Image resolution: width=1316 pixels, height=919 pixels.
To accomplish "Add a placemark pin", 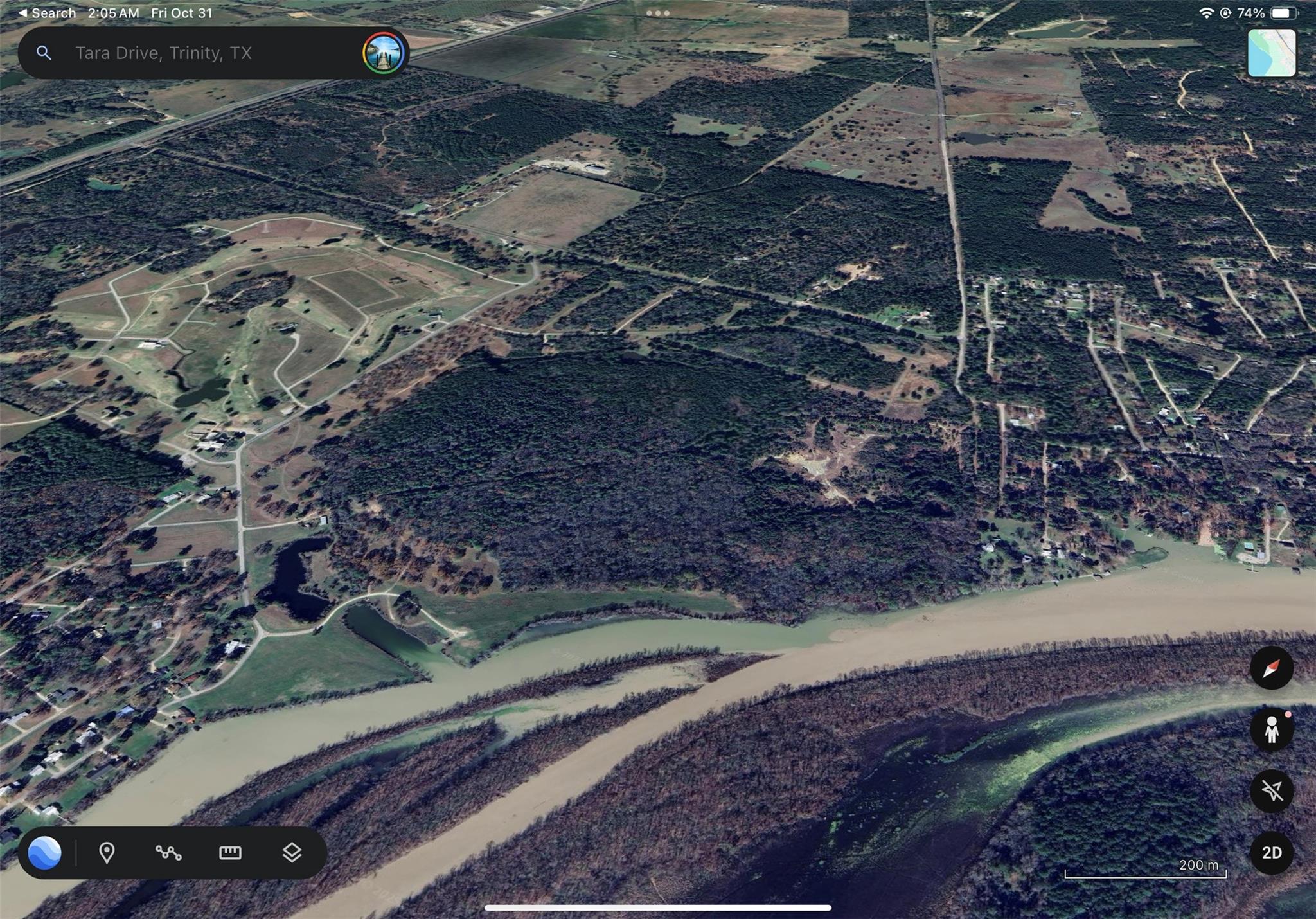I will click(x=107, y=853).
